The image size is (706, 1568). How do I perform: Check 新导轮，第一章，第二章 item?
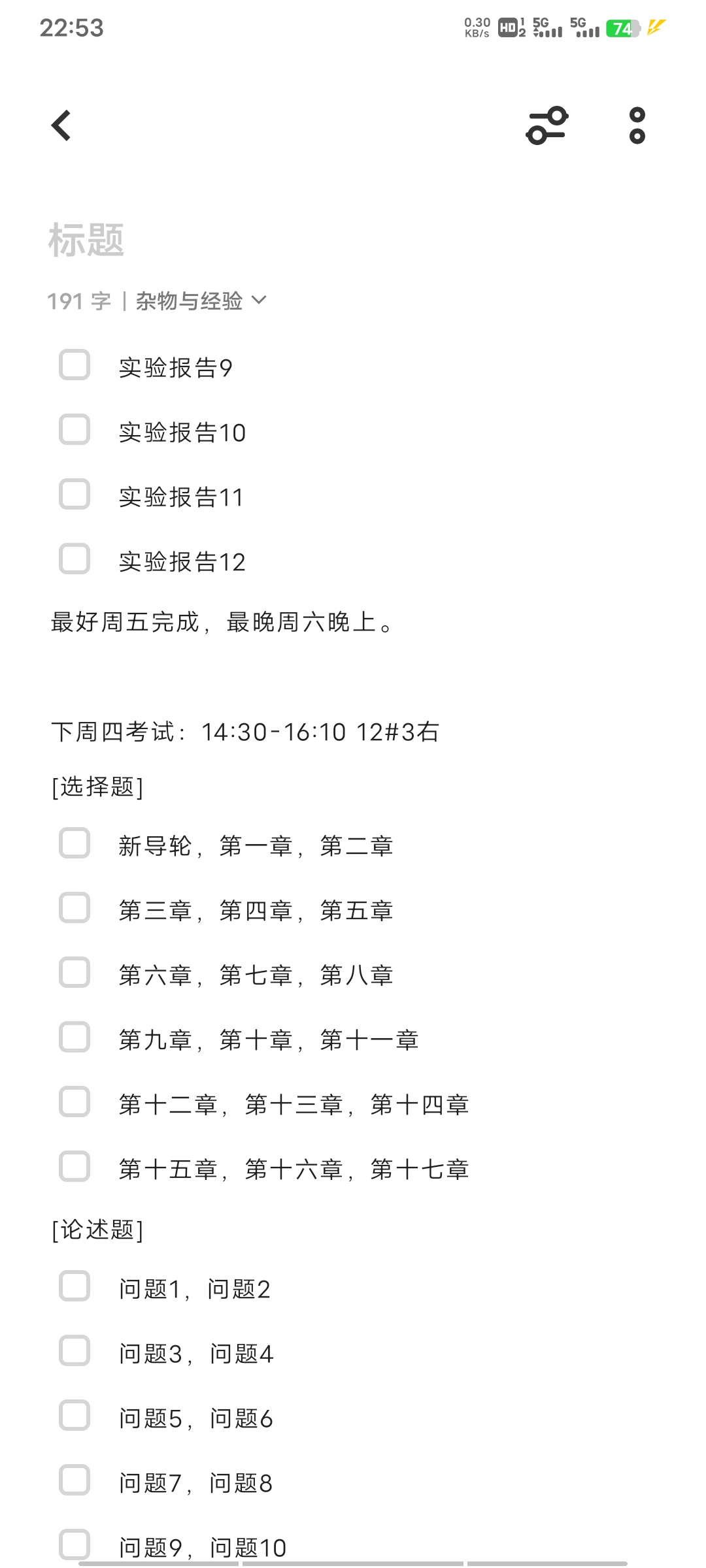point(75,843)
